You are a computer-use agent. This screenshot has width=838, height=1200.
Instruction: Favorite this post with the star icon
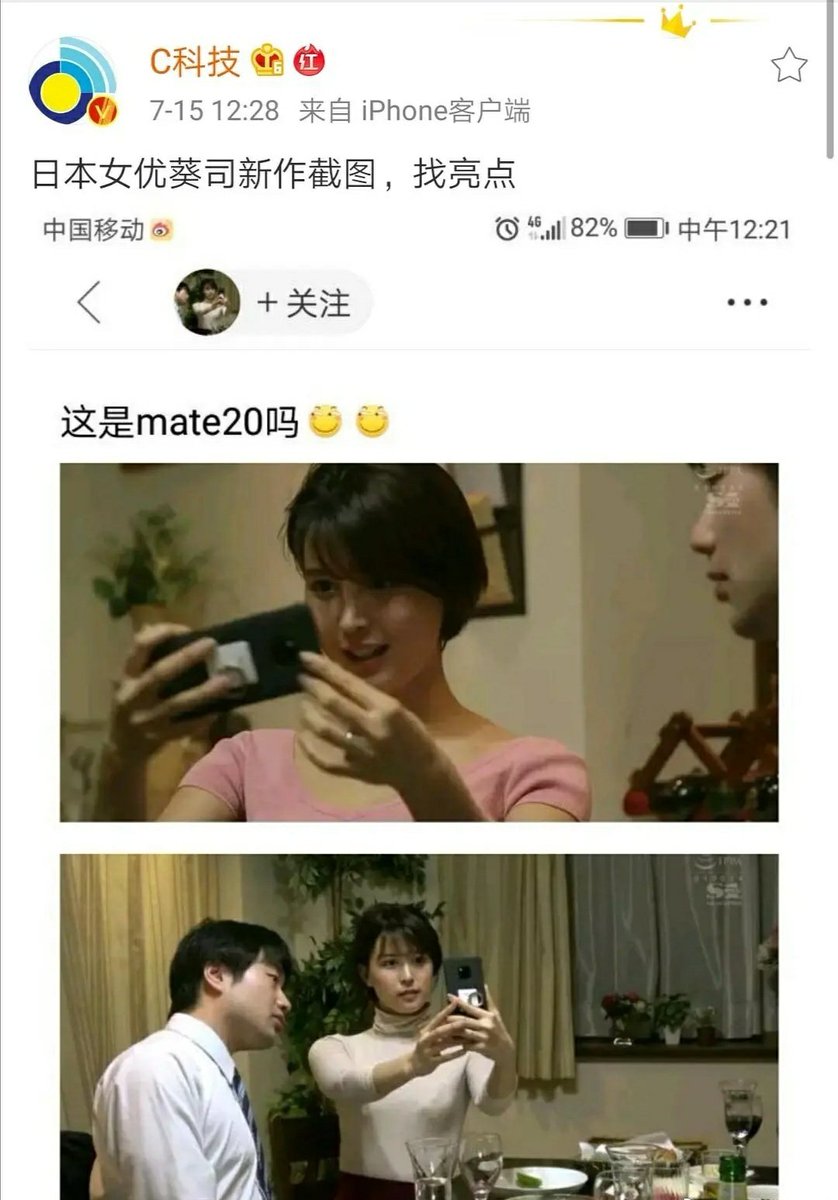(x=788, y=66)
